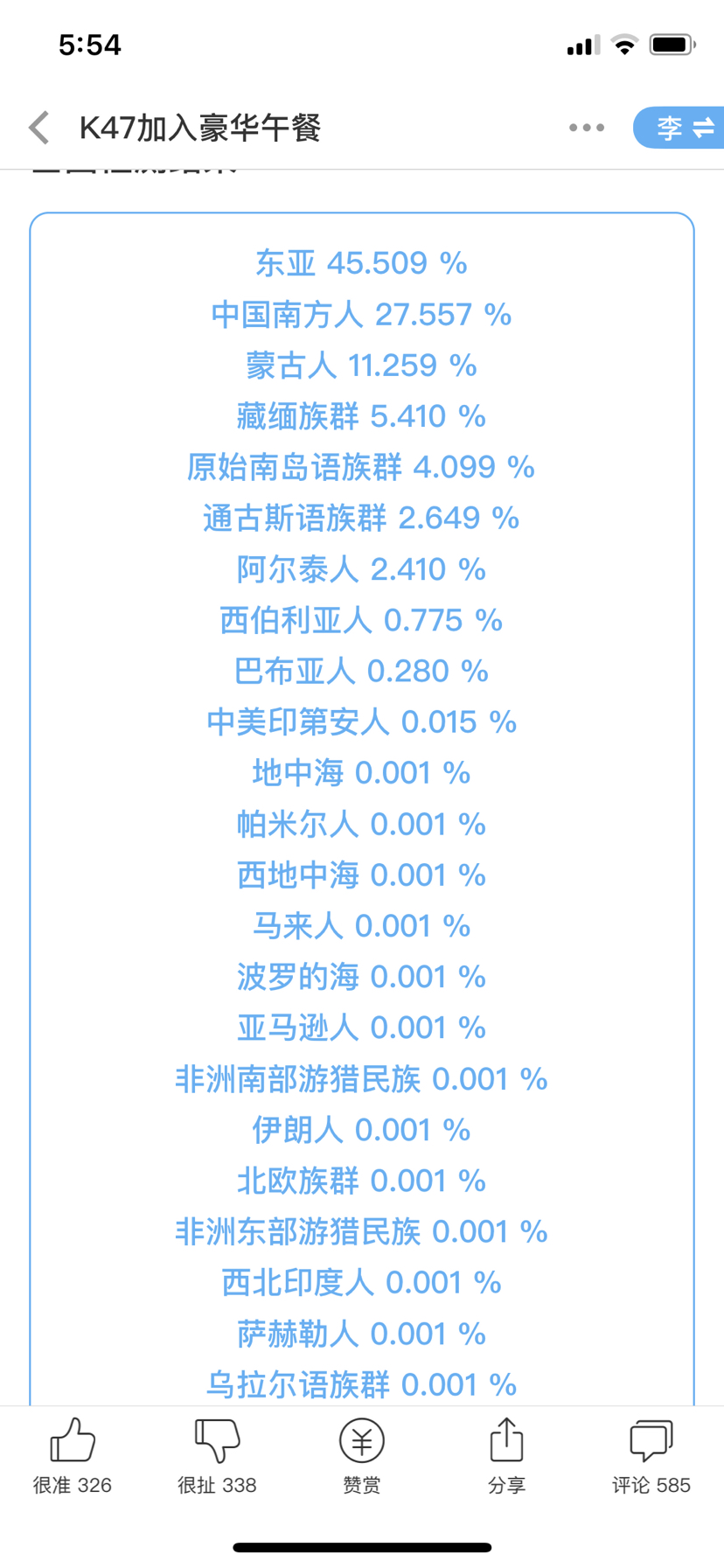
Task: Rate result as 很准 with thumbs up
Action: click(x=73, y=1456)
